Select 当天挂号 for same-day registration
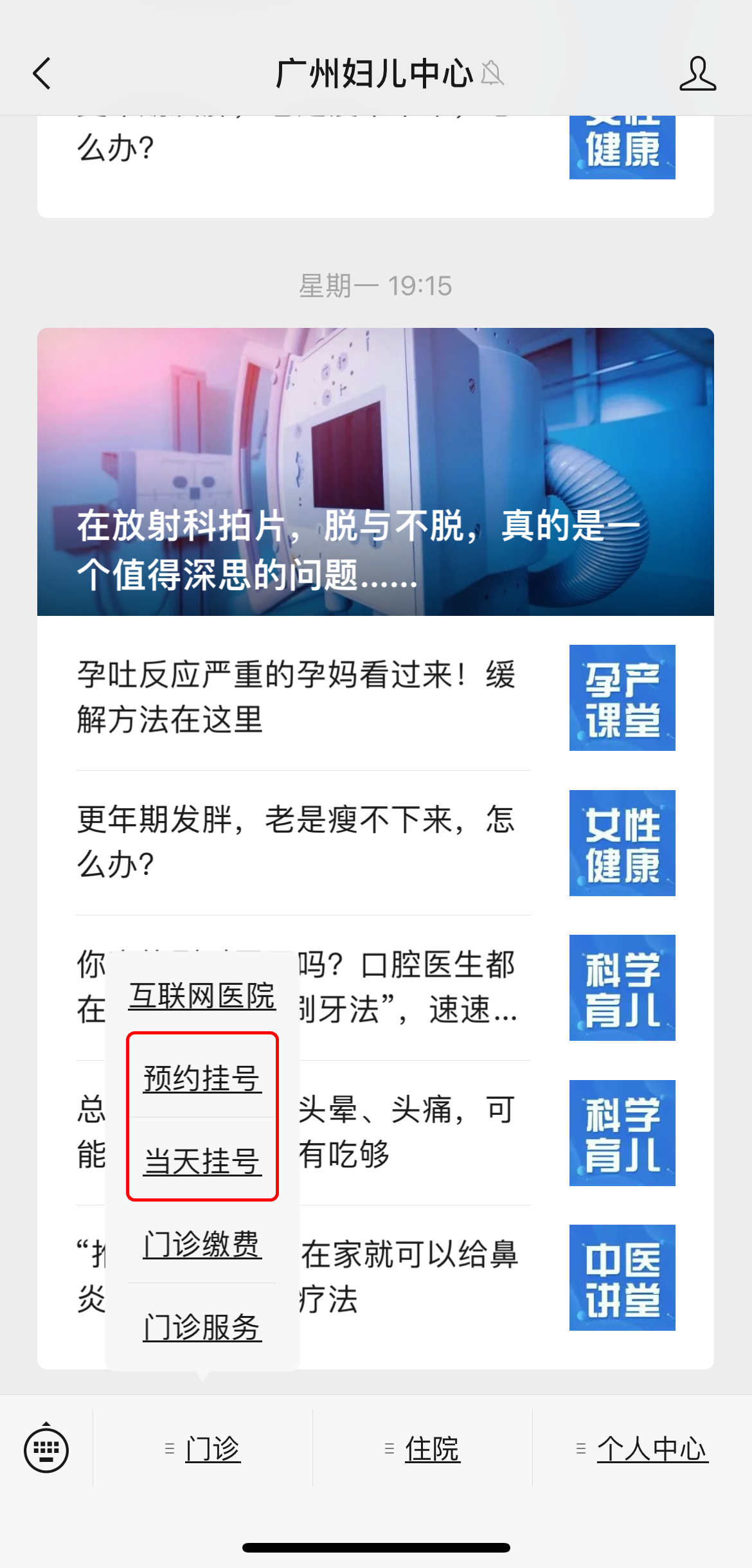The height and width of the screenshot is (1568, 752). pyautogui.click(x=202, y=1161)
